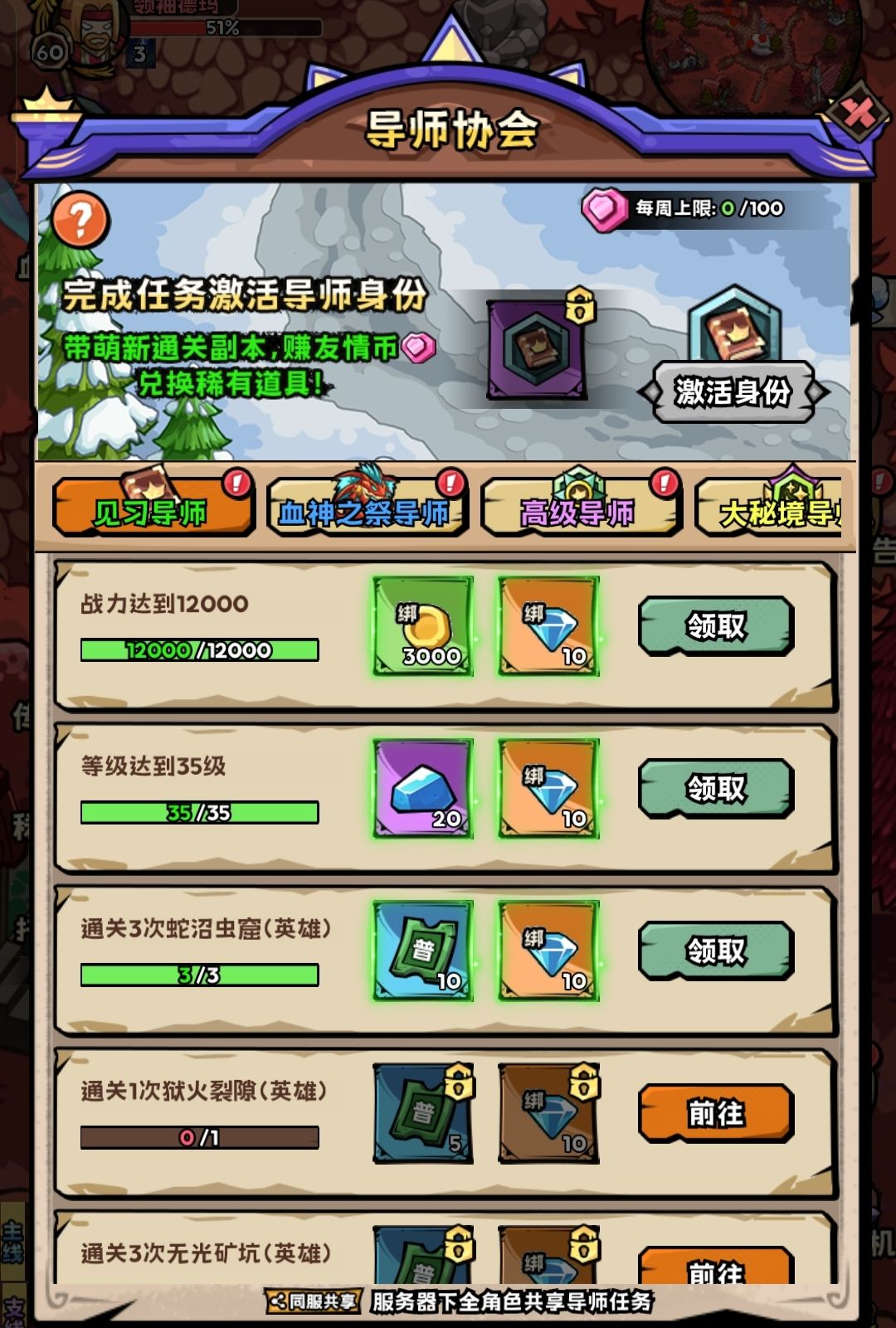This screenshot has width=896, height=1328.
Task: Switch to the 见习导师 tab
Action: 153,506
